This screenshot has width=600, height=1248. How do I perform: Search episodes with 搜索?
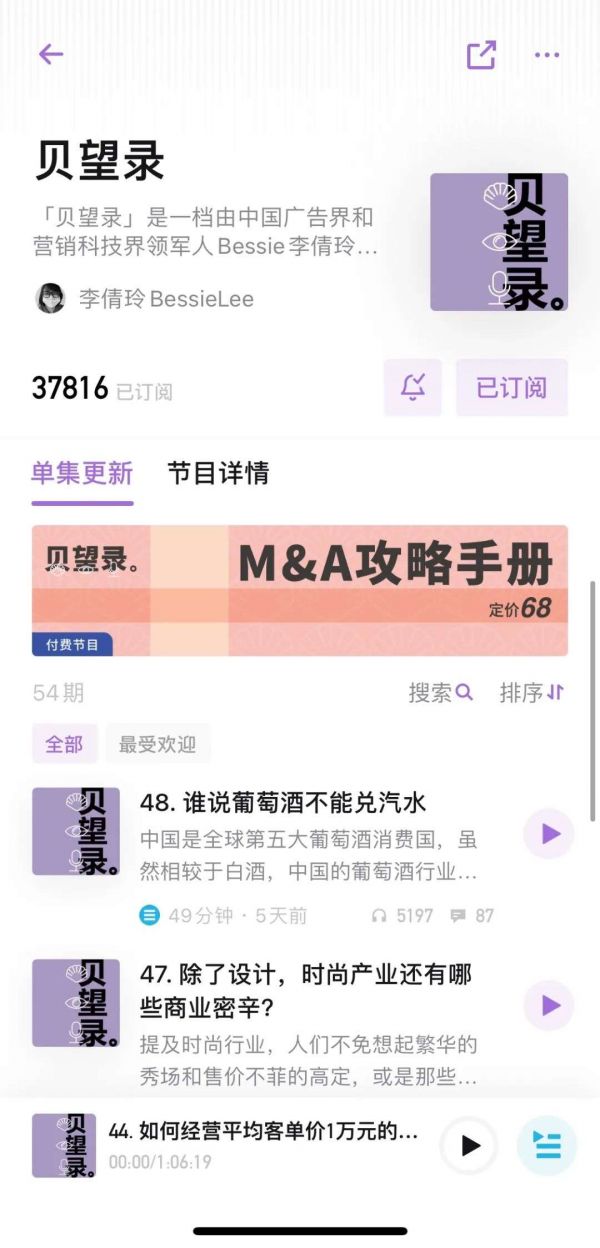coord(440,692)
